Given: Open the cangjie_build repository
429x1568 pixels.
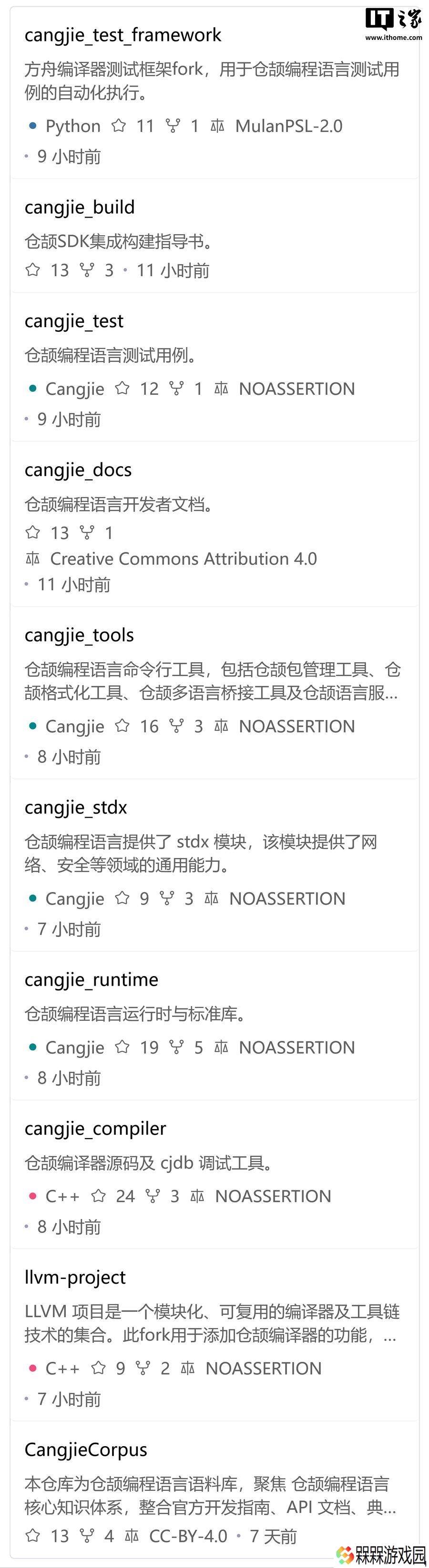Looking at the screenshot, I should click(x=79, y=208).
